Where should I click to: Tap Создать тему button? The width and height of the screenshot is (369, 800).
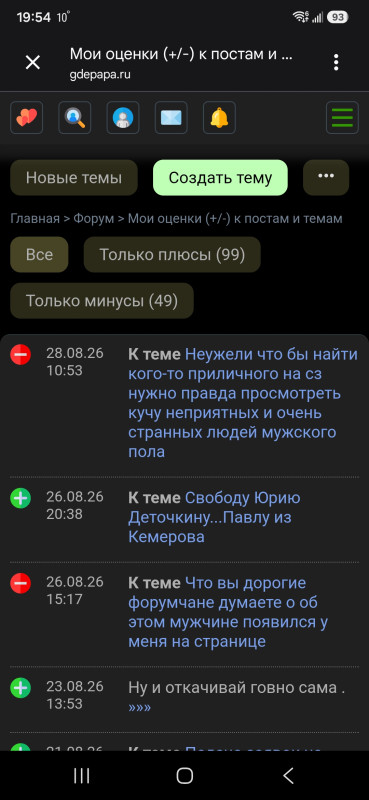coord(220,178)
